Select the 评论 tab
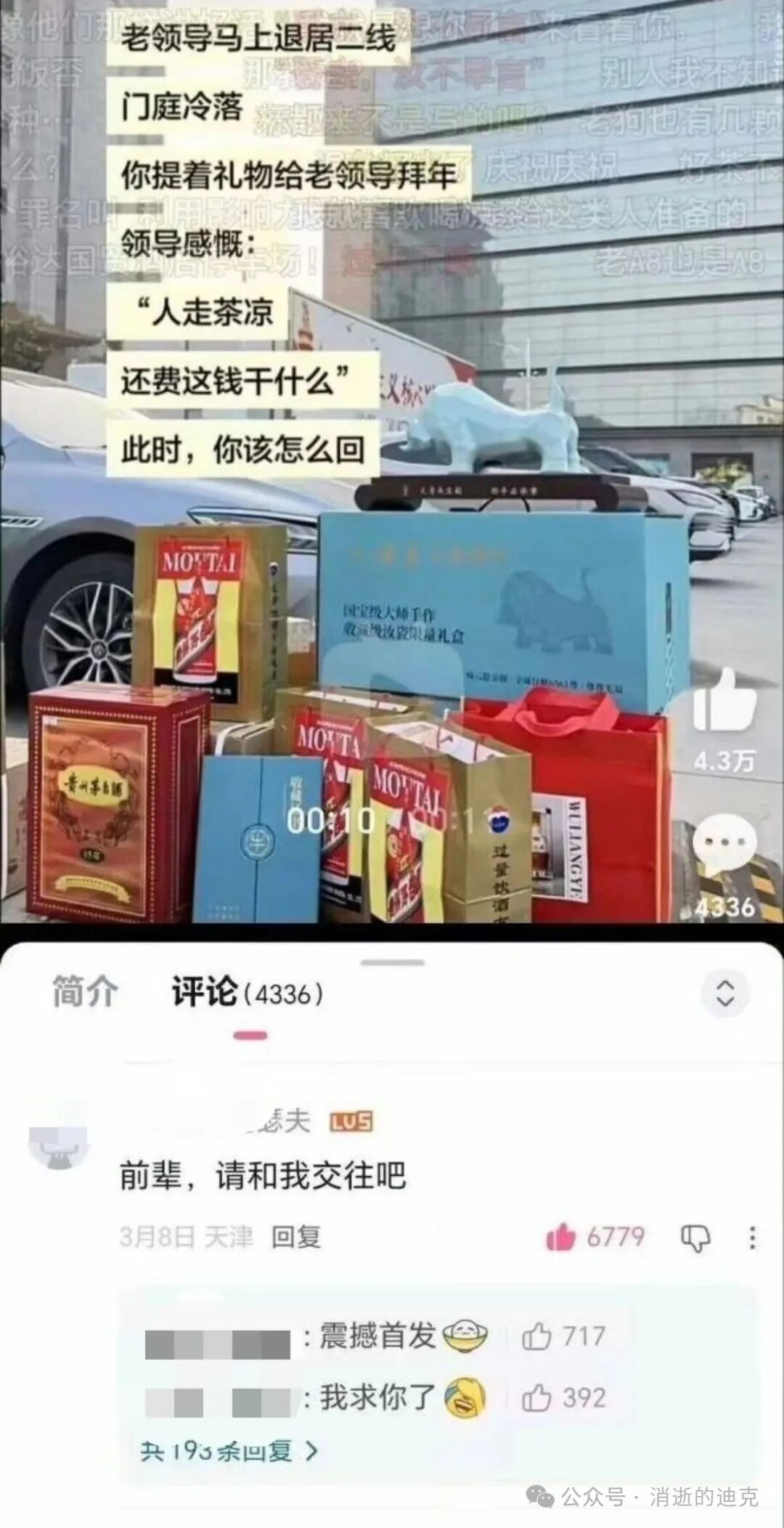 click(205, 992)
